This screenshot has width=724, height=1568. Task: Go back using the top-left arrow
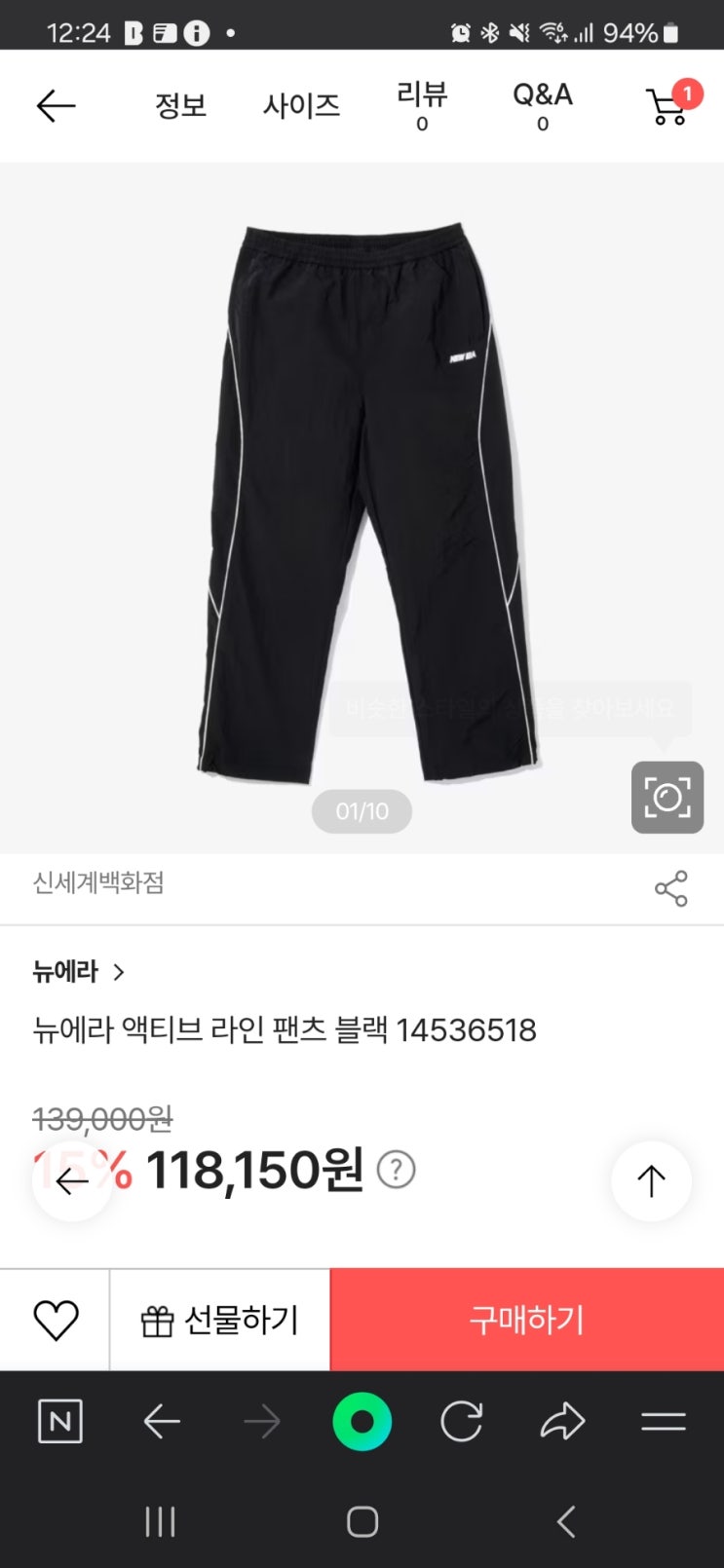[x=56, y=105]
